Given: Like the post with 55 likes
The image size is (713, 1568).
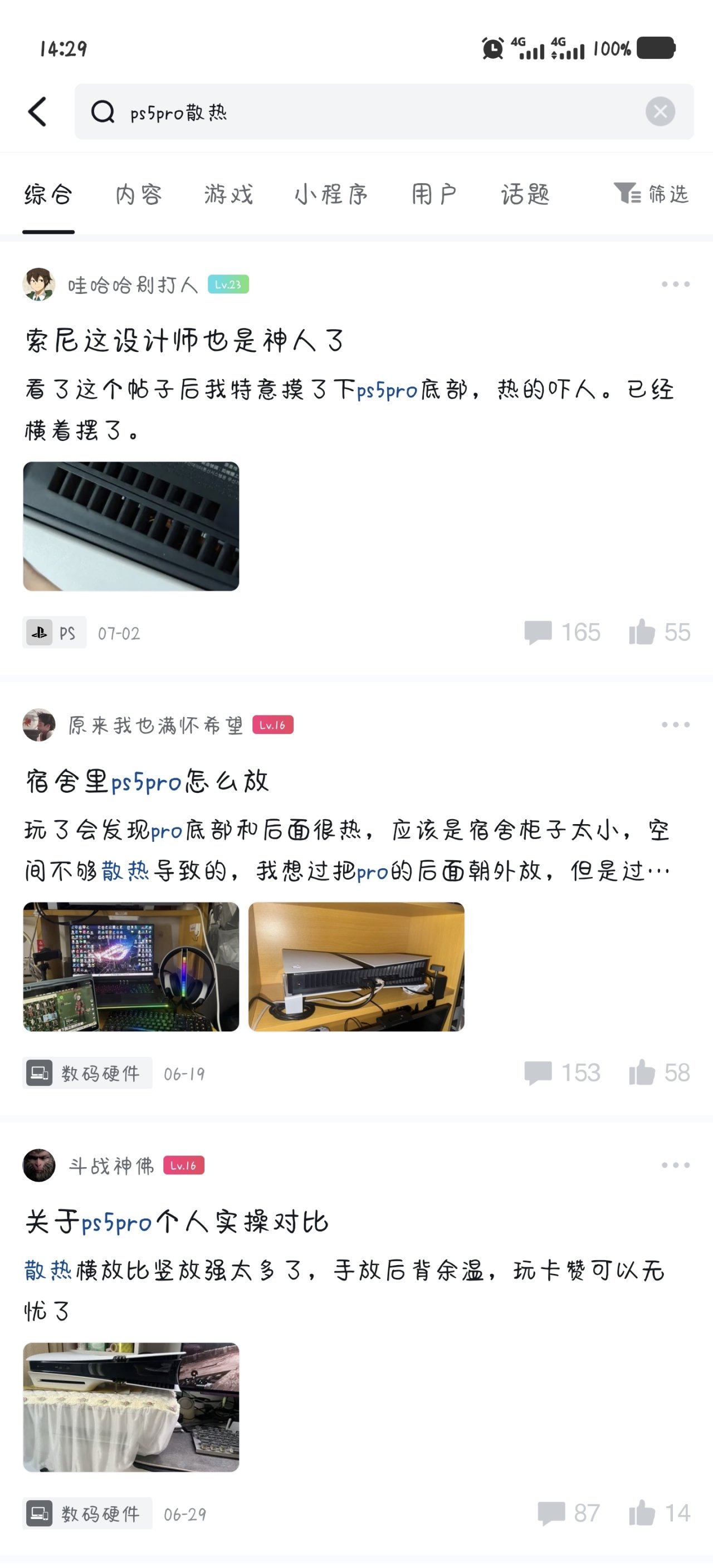Looking at the screenshot, I should (x=660, y=633).
